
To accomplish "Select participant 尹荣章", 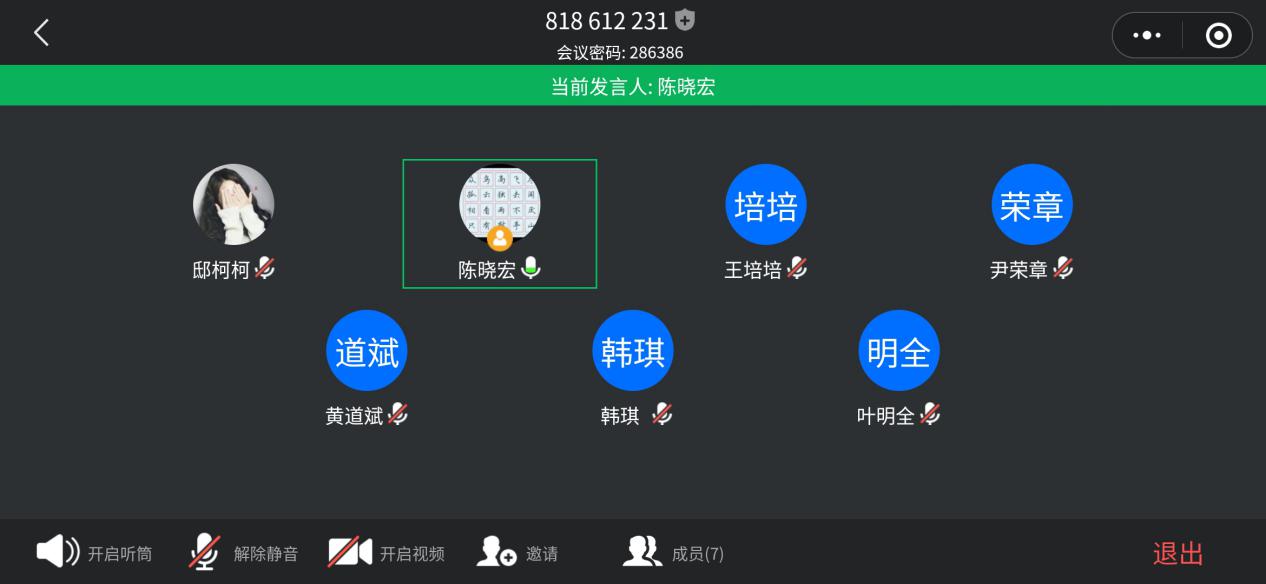I will click(1031, 205).
